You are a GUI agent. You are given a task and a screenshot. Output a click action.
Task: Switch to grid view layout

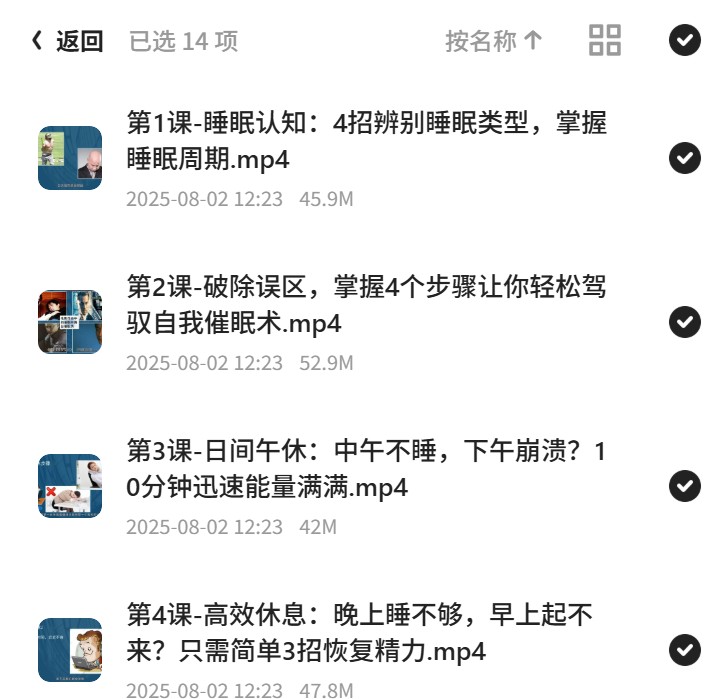(605, 40)
